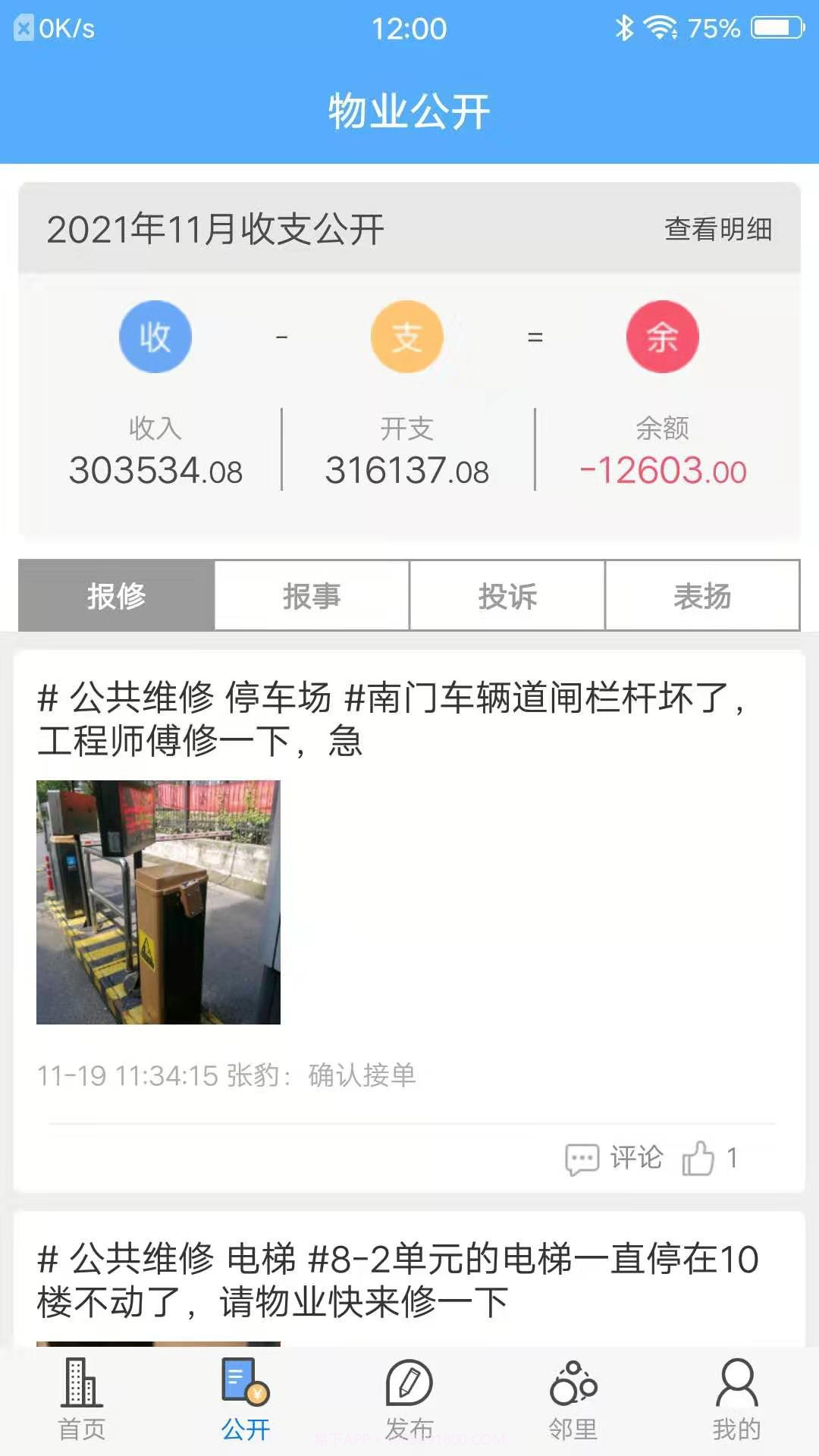Screen dimensions: 819x1456
Task: Click the red 余 balance circle
Action: tap(661, 336)
